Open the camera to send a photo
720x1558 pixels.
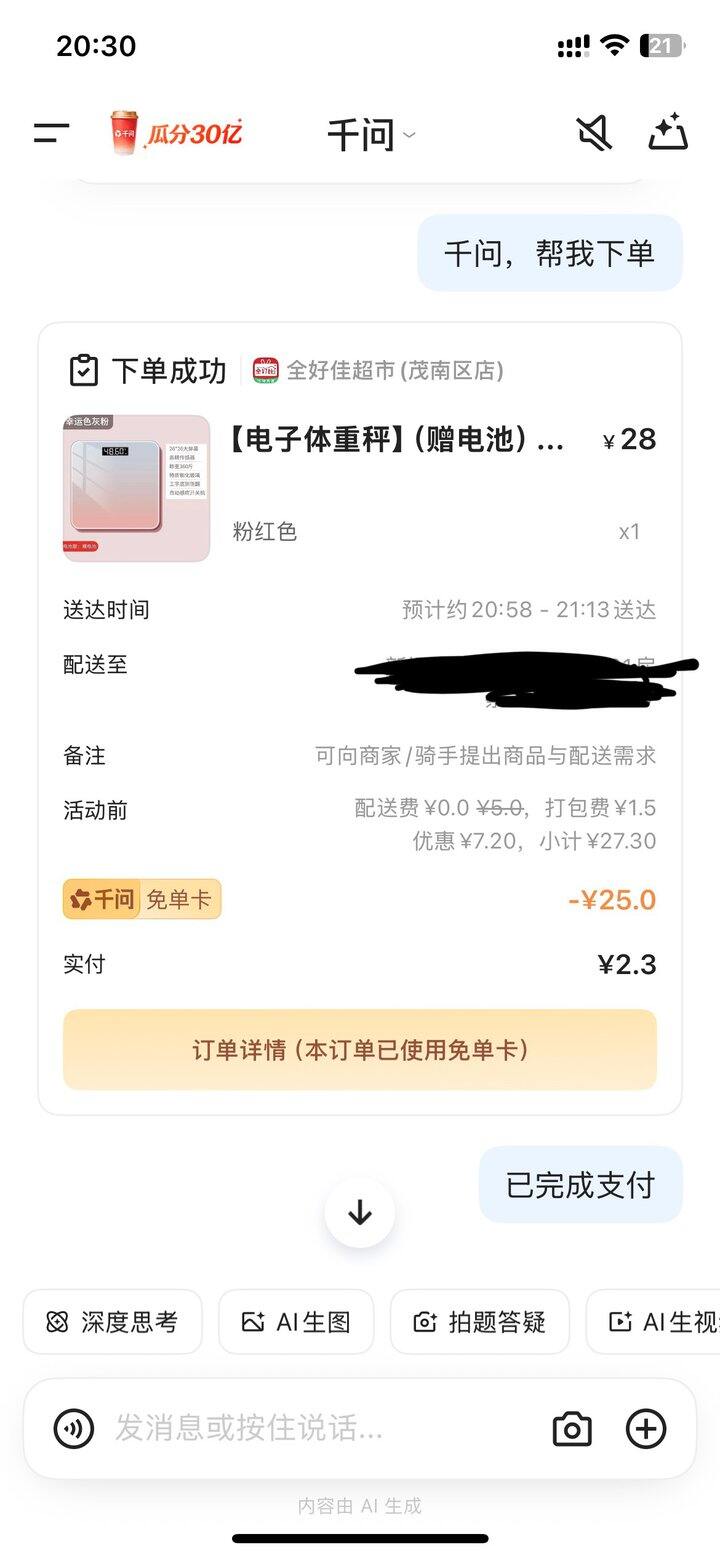pyautogui.click(x=572, y=1428)
